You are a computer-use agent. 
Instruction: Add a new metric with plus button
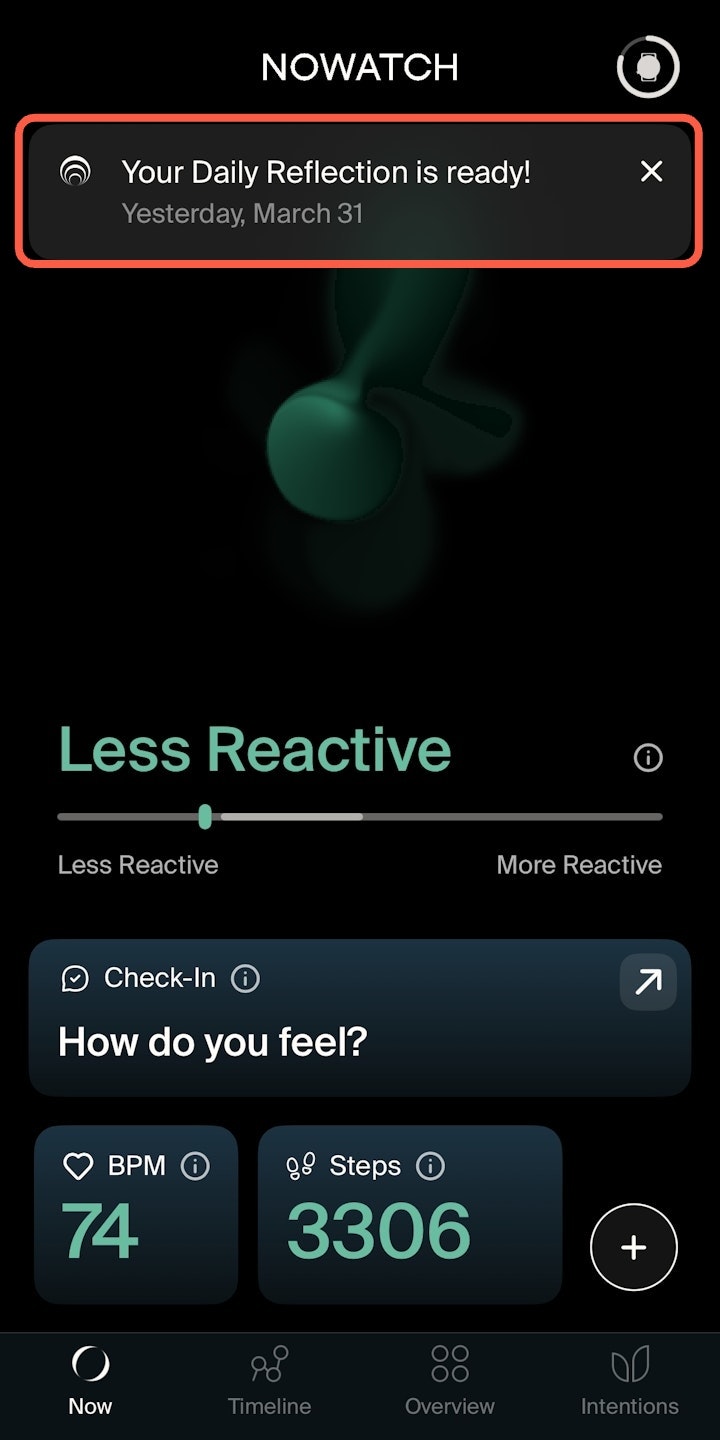coord(634,1247)
